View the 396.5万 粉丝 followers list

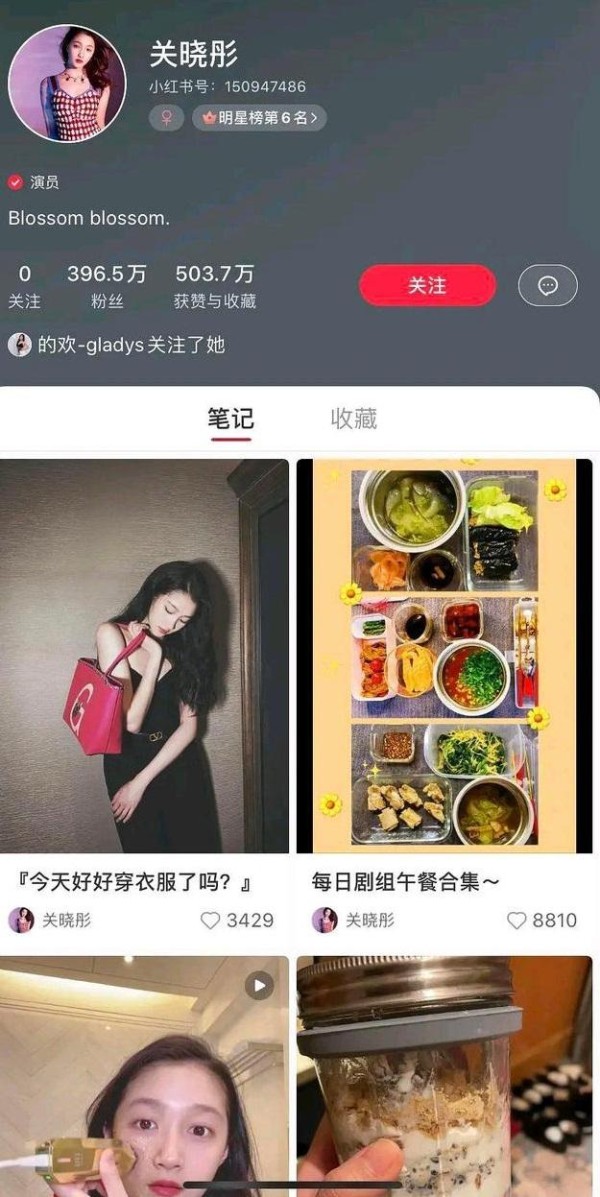106,286
